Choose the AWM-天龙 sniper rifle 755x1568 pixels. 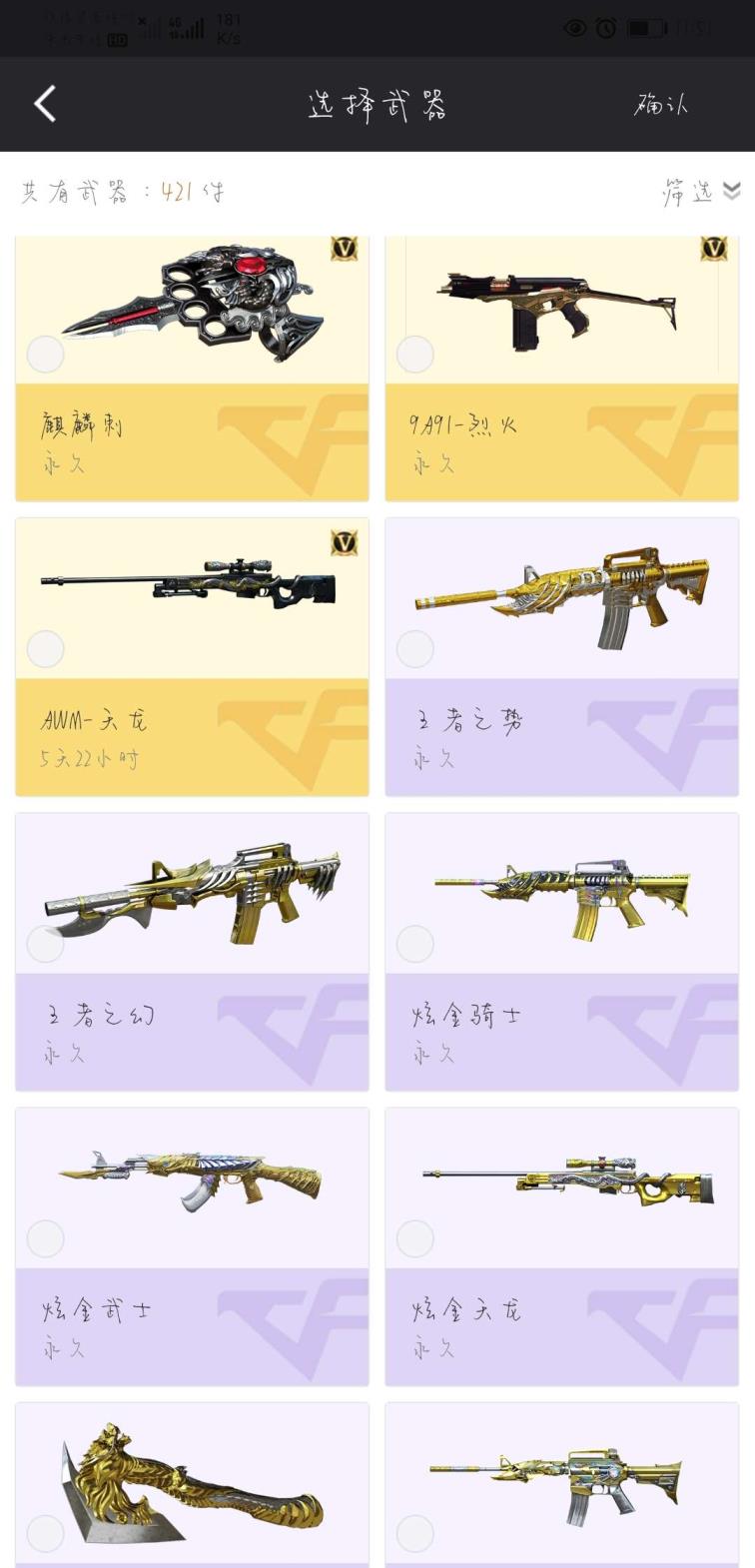tap(45, 649)
